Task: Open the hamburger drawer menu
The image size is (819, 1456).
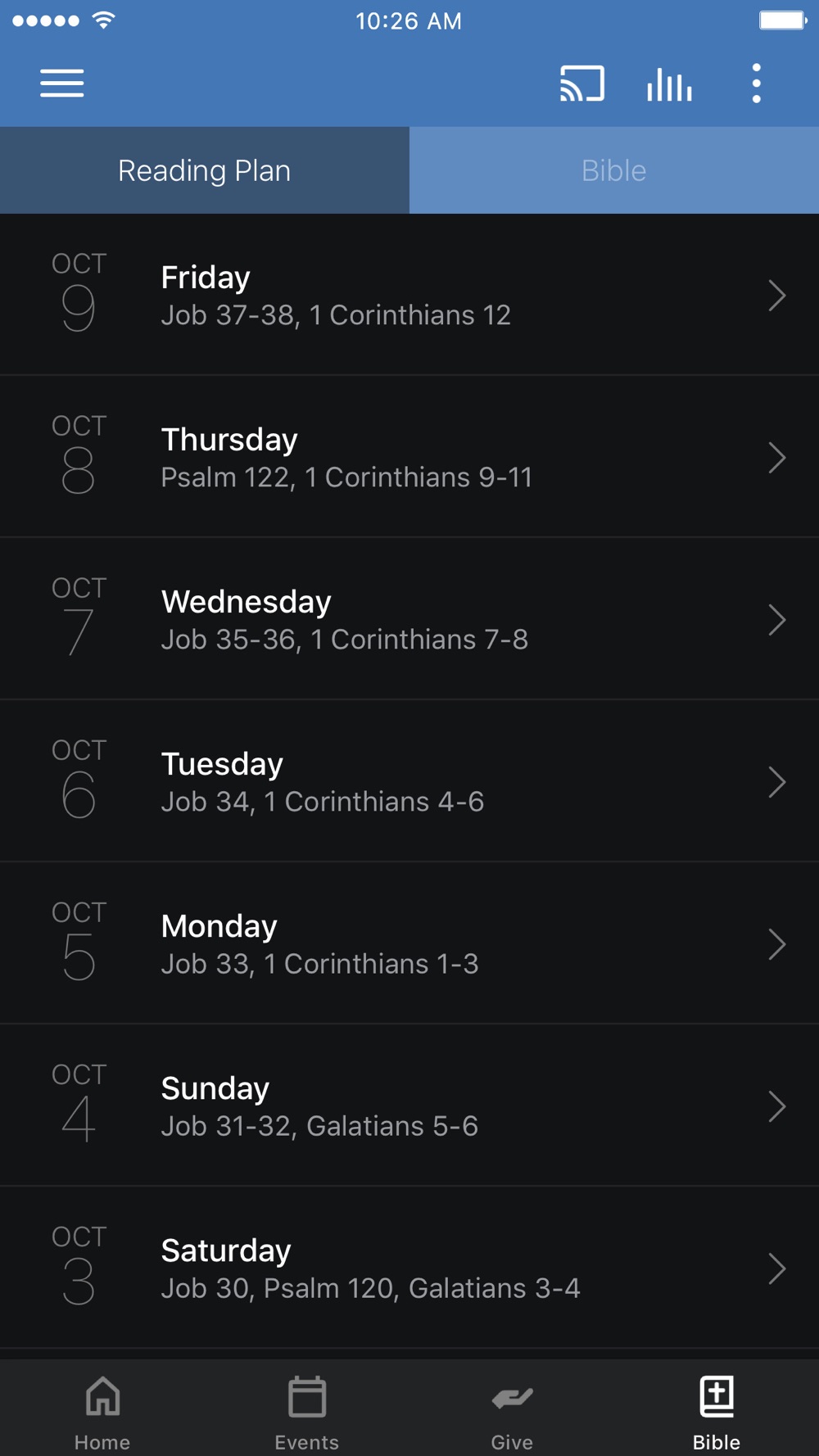Action: click(x=62, y=84)
